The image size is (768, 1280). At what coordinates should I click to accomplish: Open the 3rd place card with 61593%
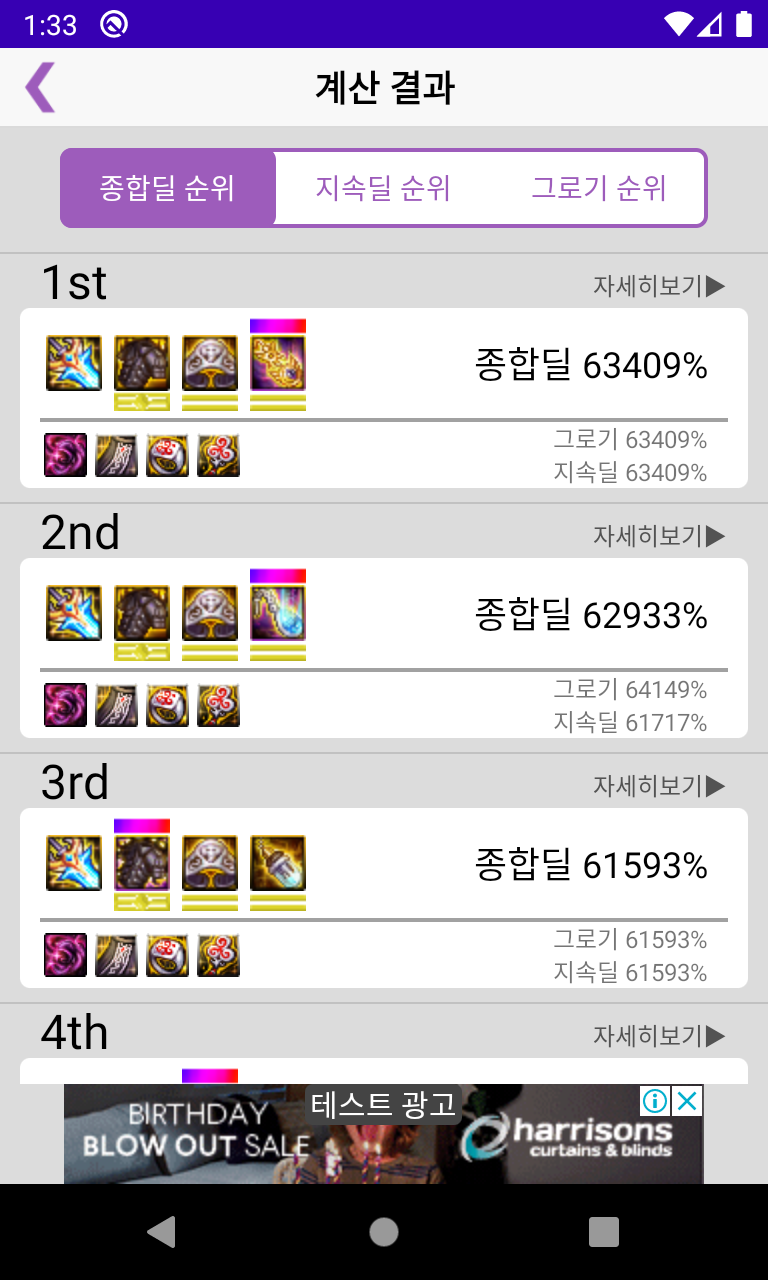click(384, 898)
